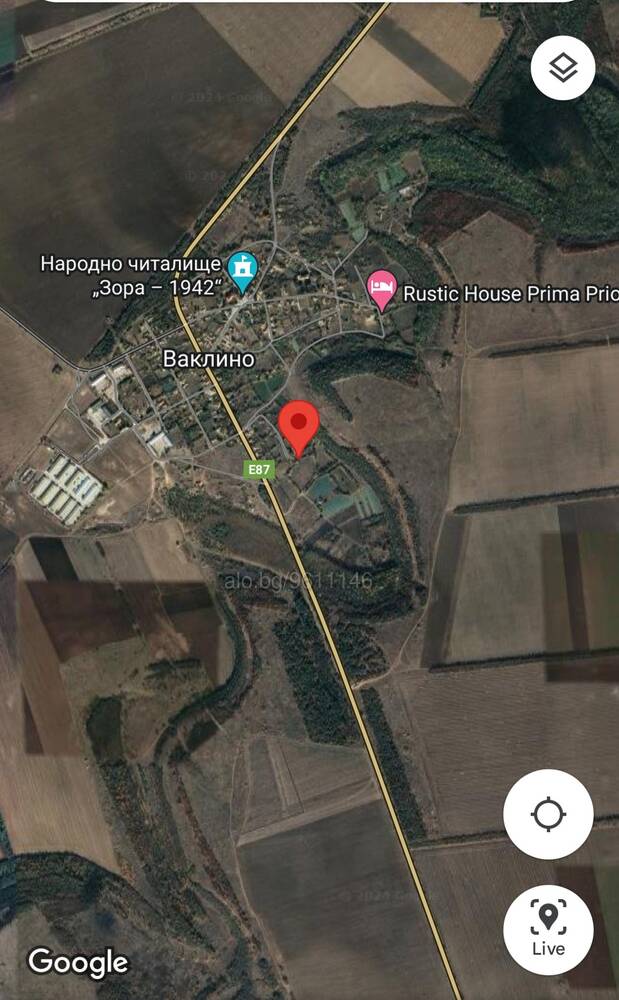
Task: Center map on my location
Action: click(548, 814)
